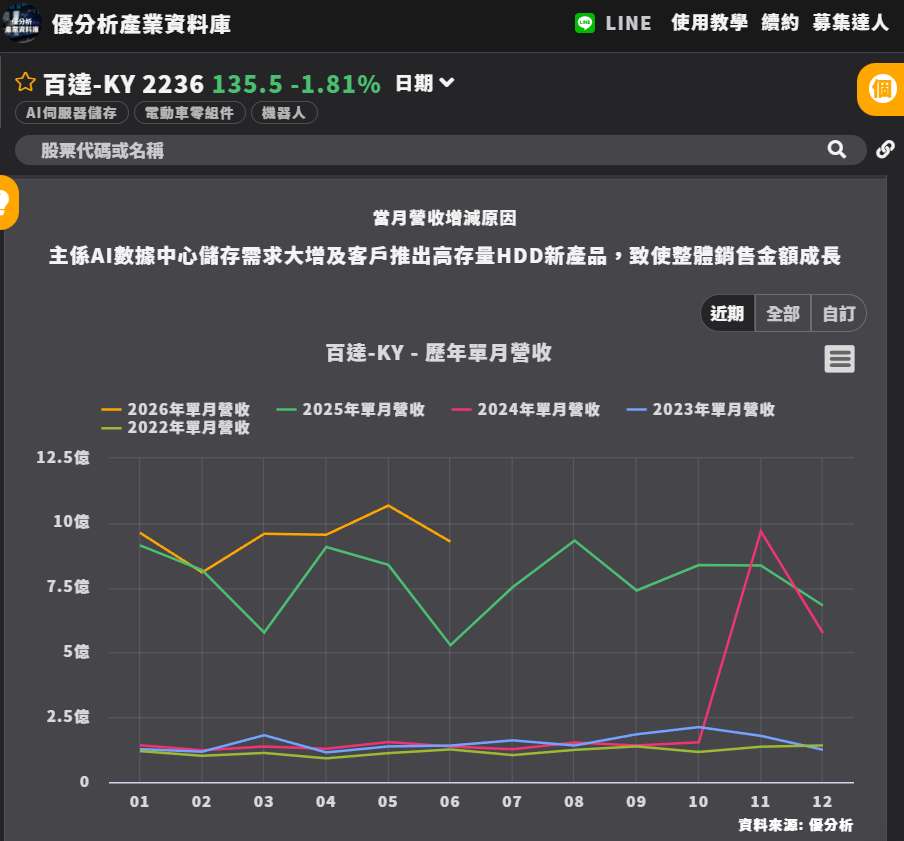Open the 使用教學 page
Image resolution: width=904 pixels, height=841 pixels.
tap(709, 23)
